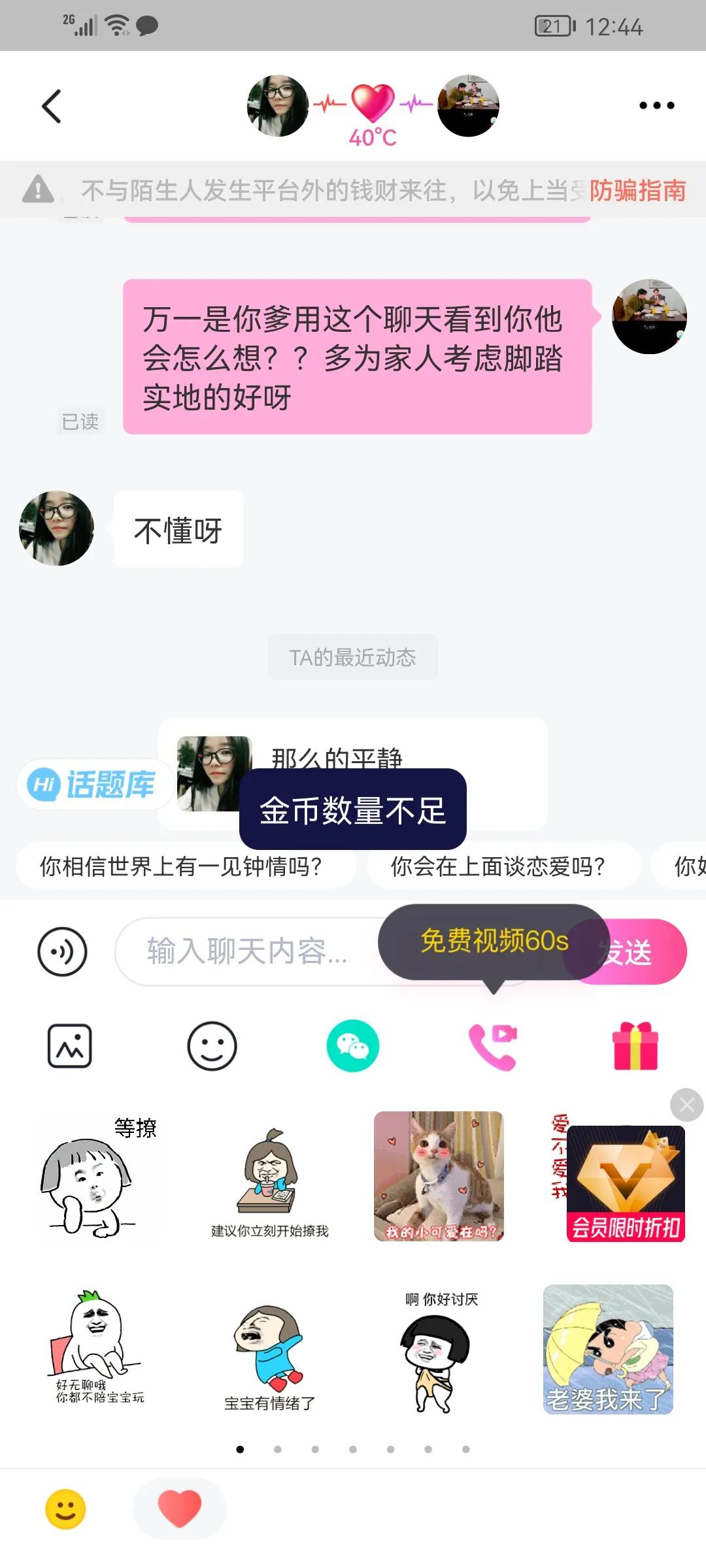
Task: Tap the green WeChat icon
Action: point(353,1046)
